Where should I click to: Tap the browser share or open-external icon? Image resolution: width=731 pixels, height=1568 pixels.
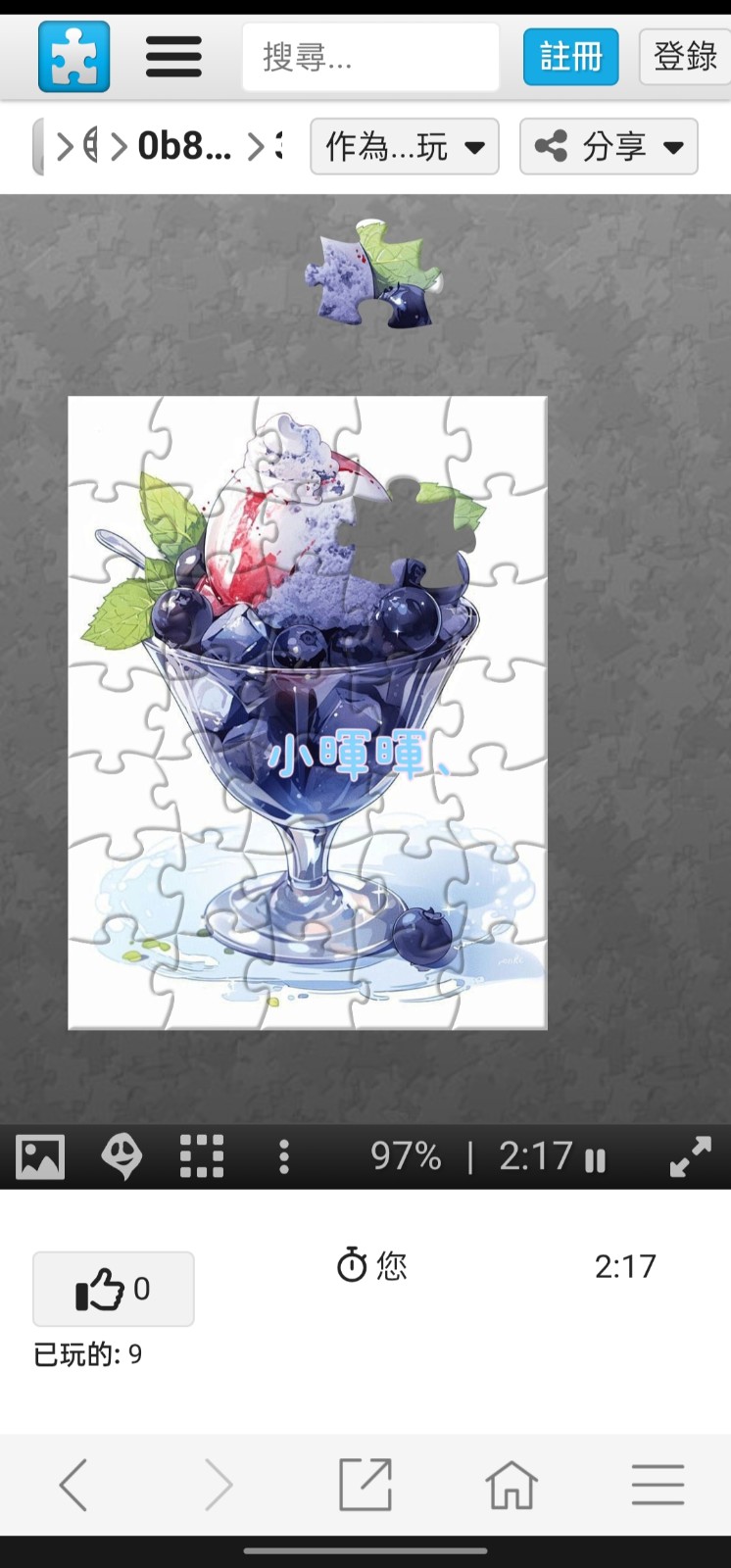pos(365,1485)
